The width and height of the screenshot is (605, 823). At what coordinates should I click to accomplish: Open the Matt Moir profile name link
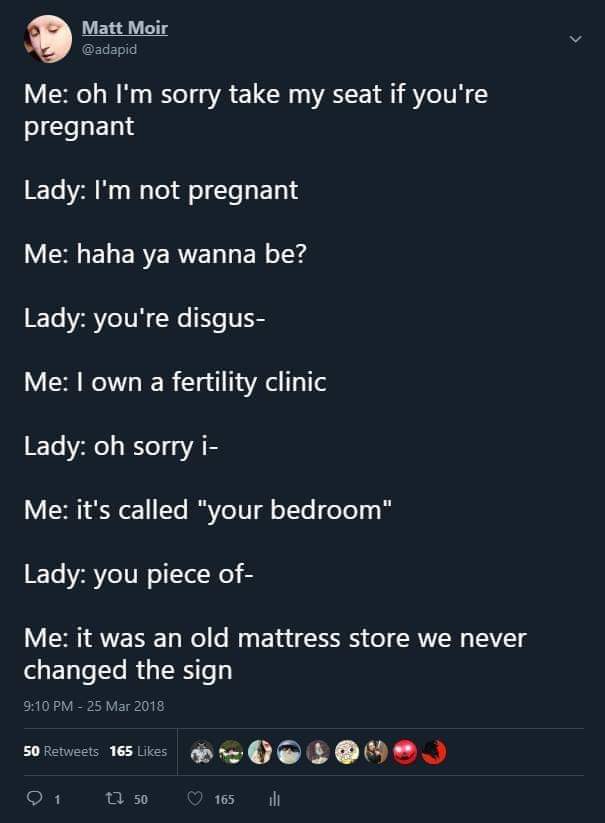point(124,28)
